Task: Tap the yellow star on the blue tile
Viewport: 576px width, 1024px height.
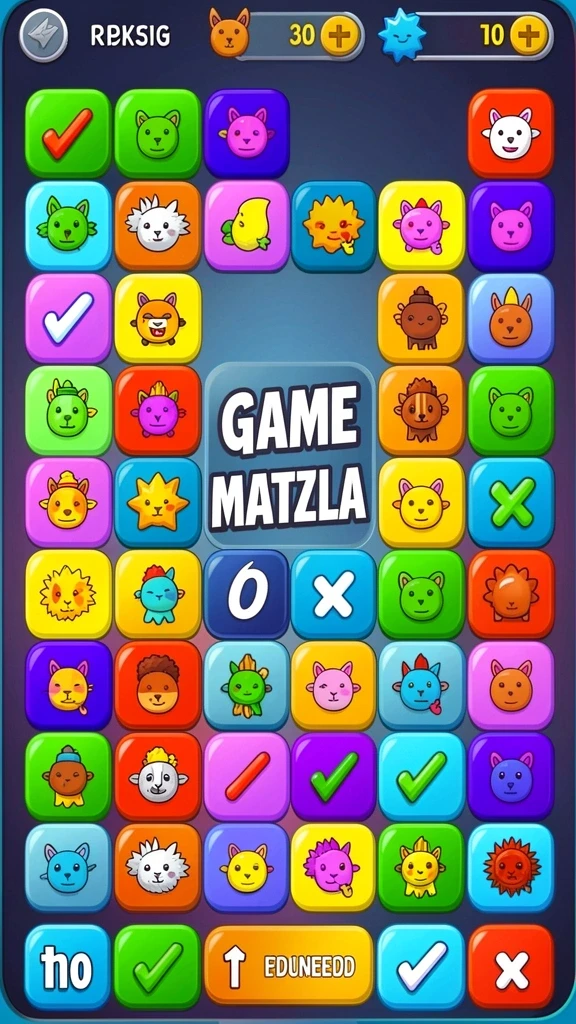Action: point(158,502)
